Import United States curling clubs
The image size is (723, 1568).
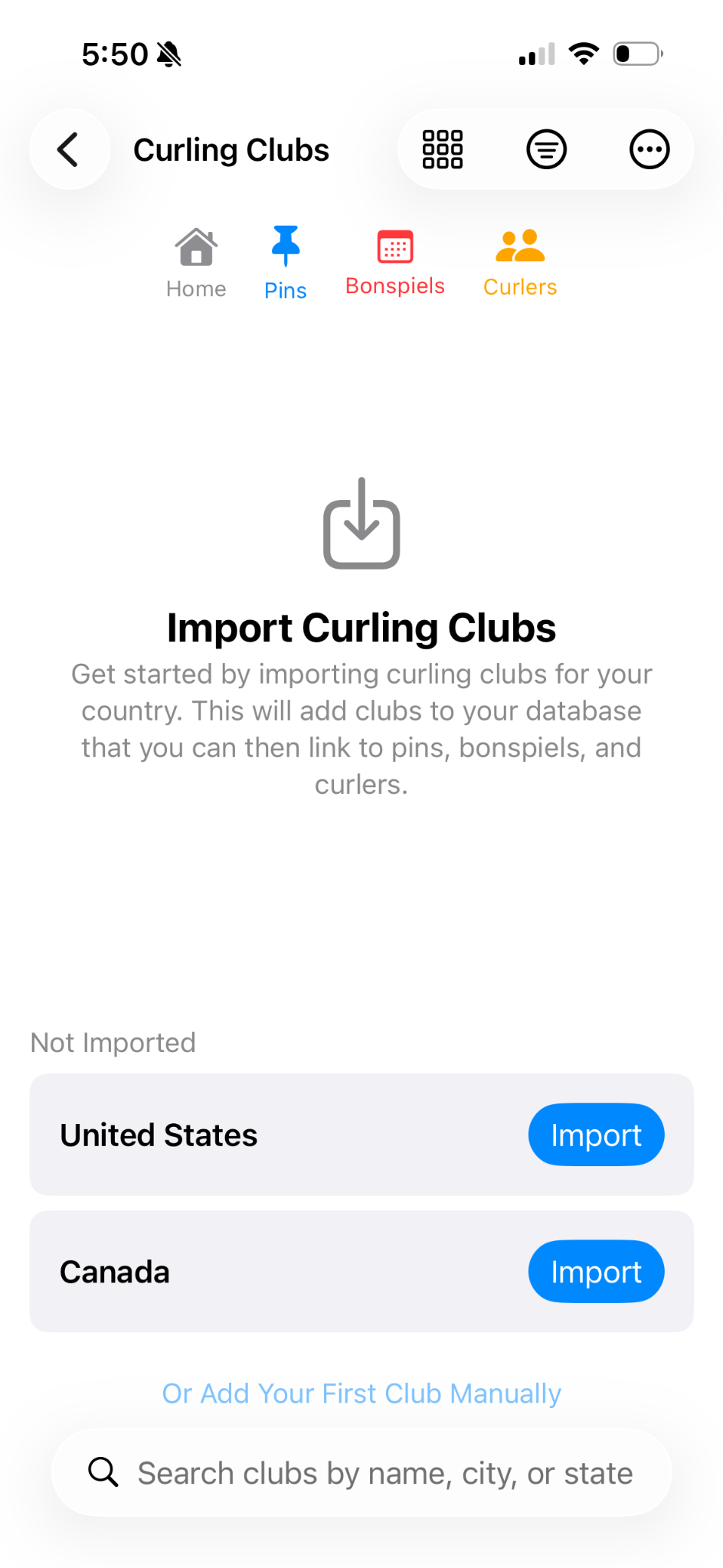click(x=596, y=1135)
